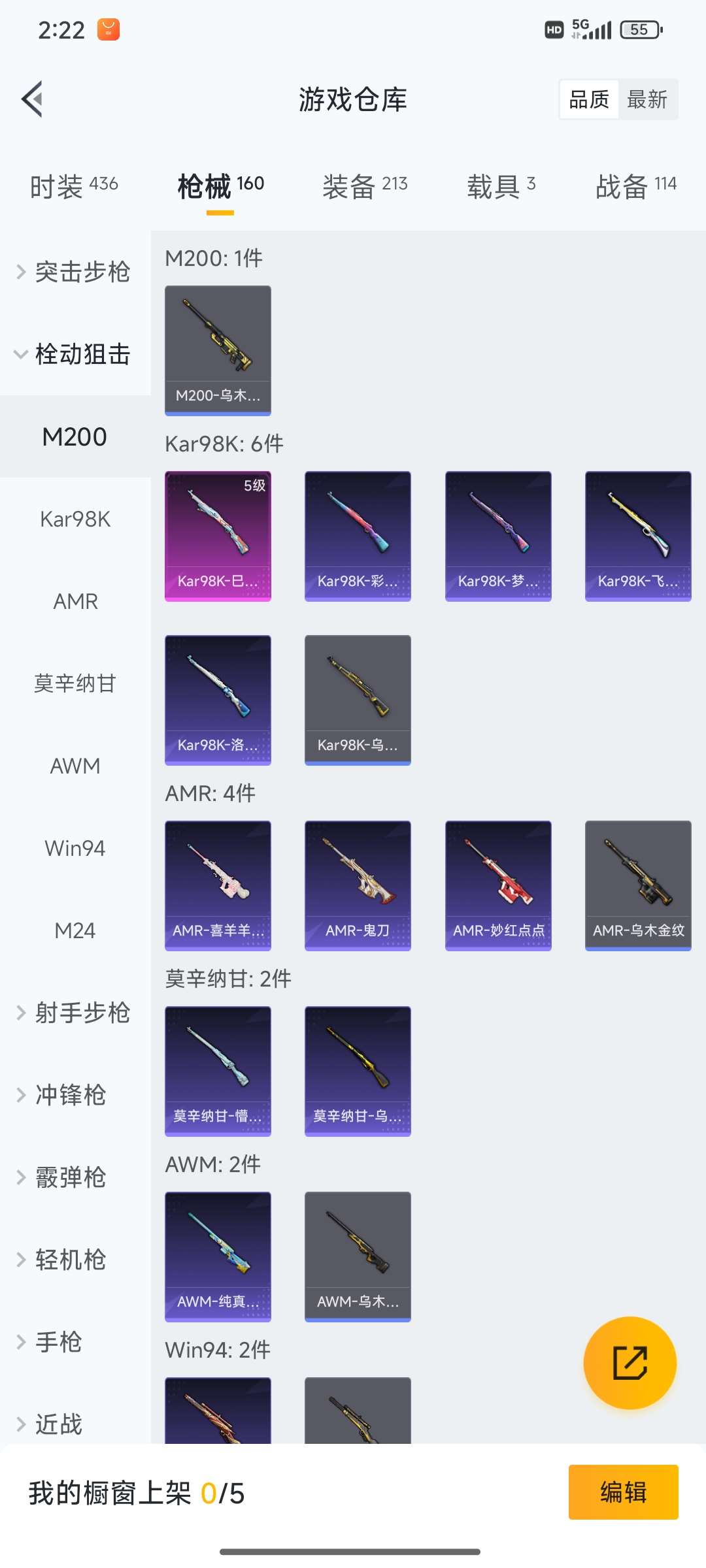Image resolution: width=706 pixels, height=1568 pixels.
Task: Switch to the 时装 tab
Action: tap(74, 186)
